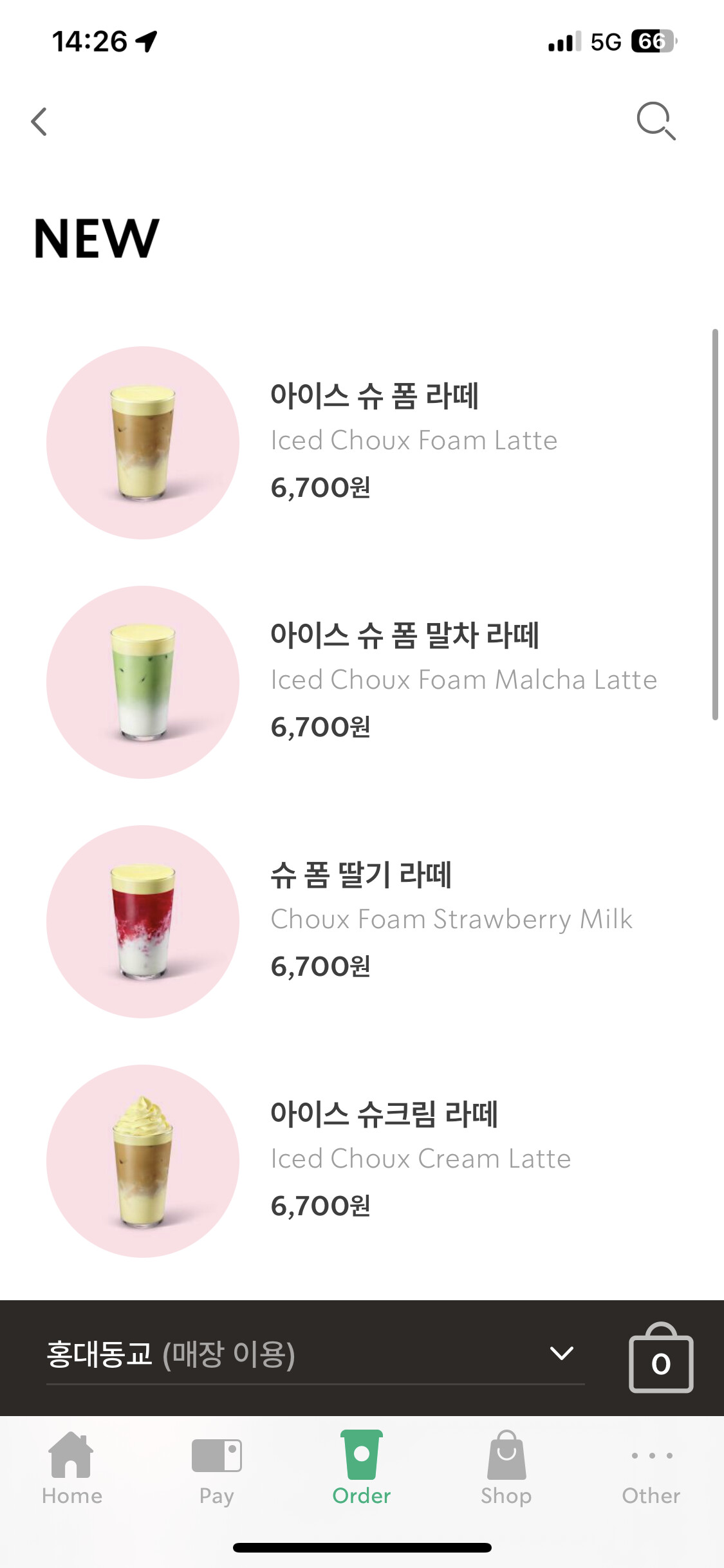
Task: Tap the Order tab
Action: tap(362, 1469)
